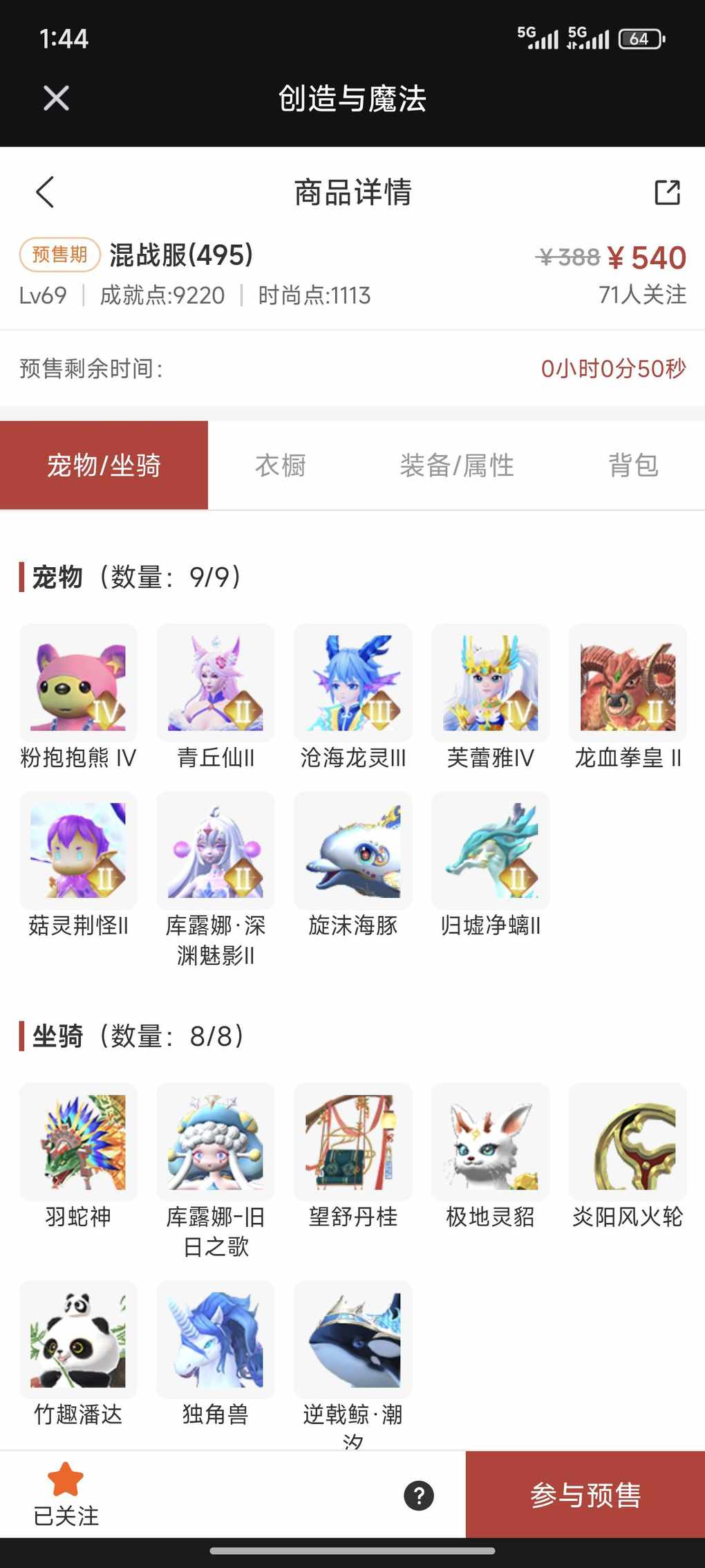View the 粉抱抱熊 IV pet
Viewport: 705px width, 1568px height.
coord(78,683)
